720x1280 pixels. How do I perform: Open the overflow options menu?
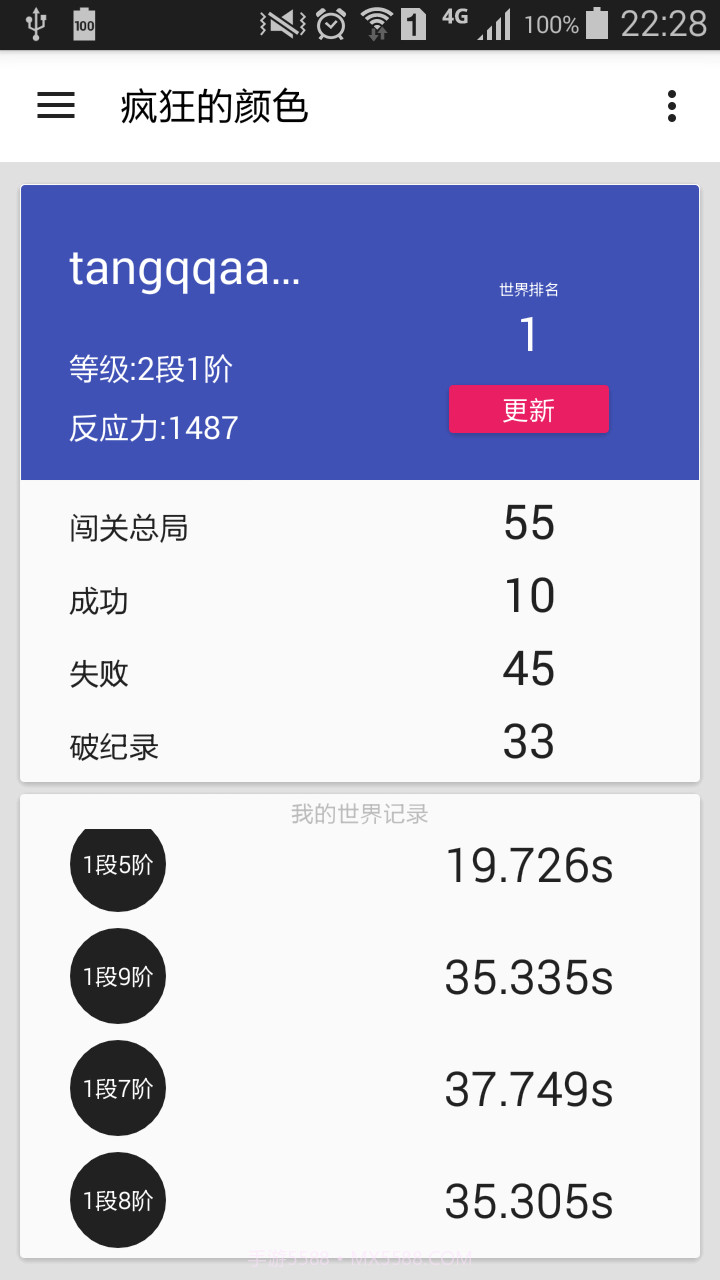tap(670, 106)
